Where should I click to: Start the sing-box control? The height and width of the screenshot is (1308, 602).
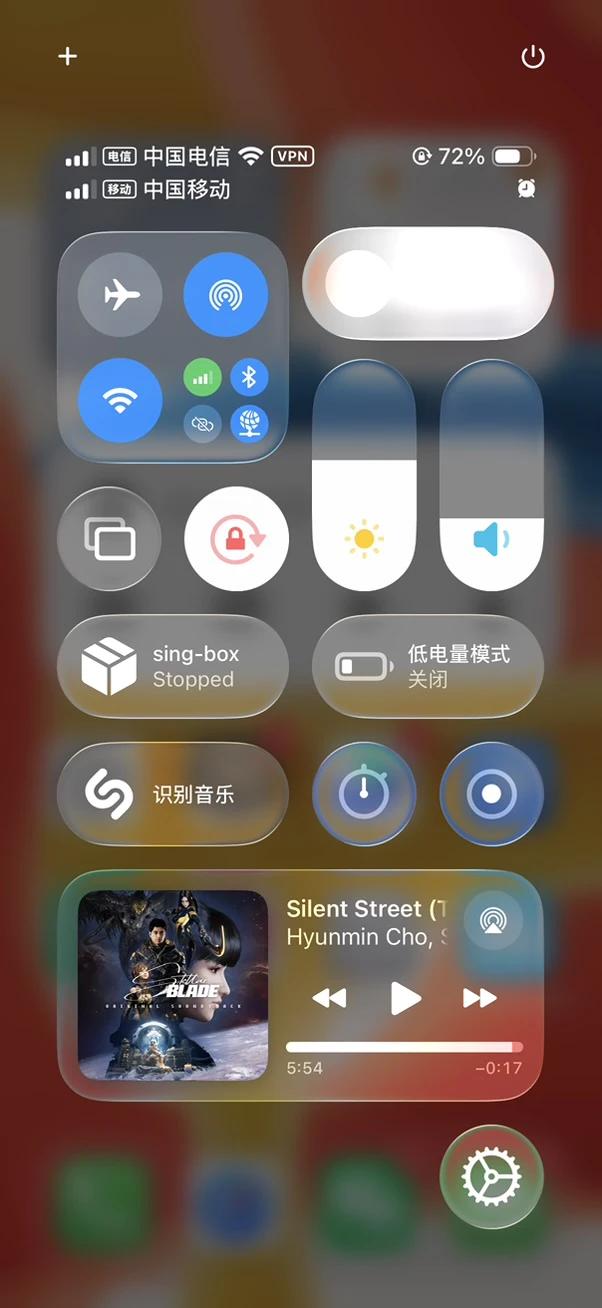pos(172,667)
